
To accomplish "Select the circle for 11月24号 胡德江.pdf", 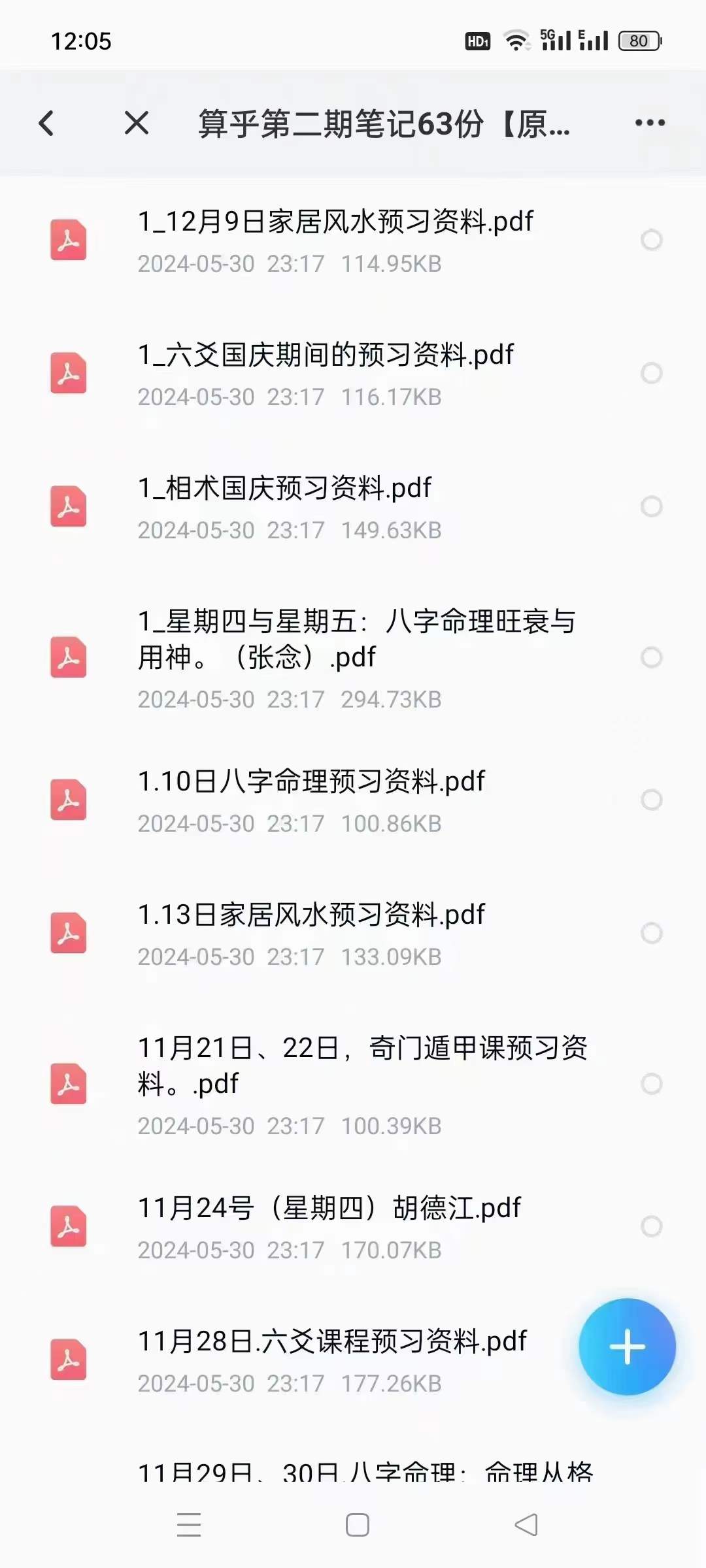I will tap(651, 1227).
